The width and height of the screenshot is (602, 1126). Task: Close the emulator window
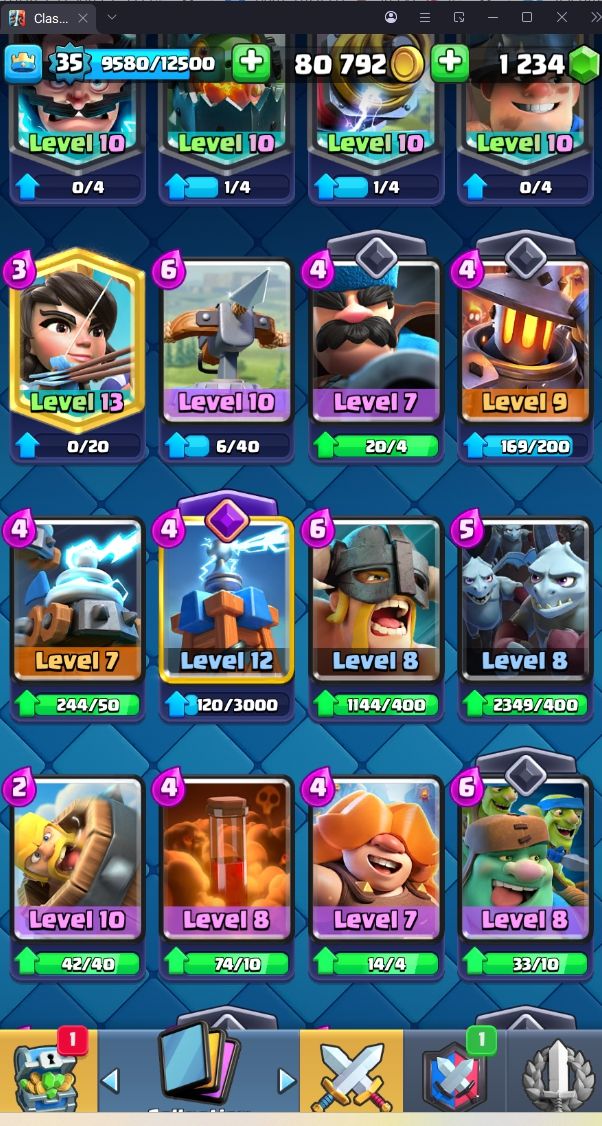(562, 17)
